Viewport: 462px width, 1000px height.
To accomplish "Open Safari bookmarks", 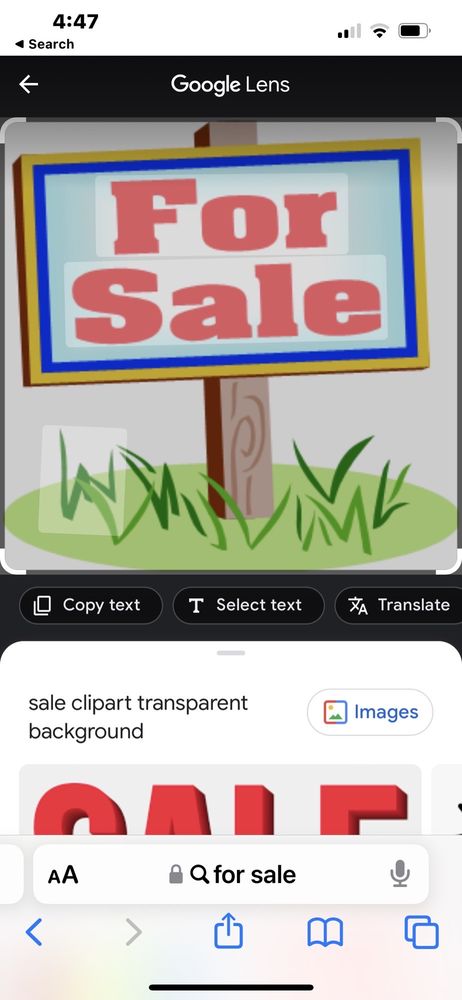I will pyautogui.click(x=325, y=932).
